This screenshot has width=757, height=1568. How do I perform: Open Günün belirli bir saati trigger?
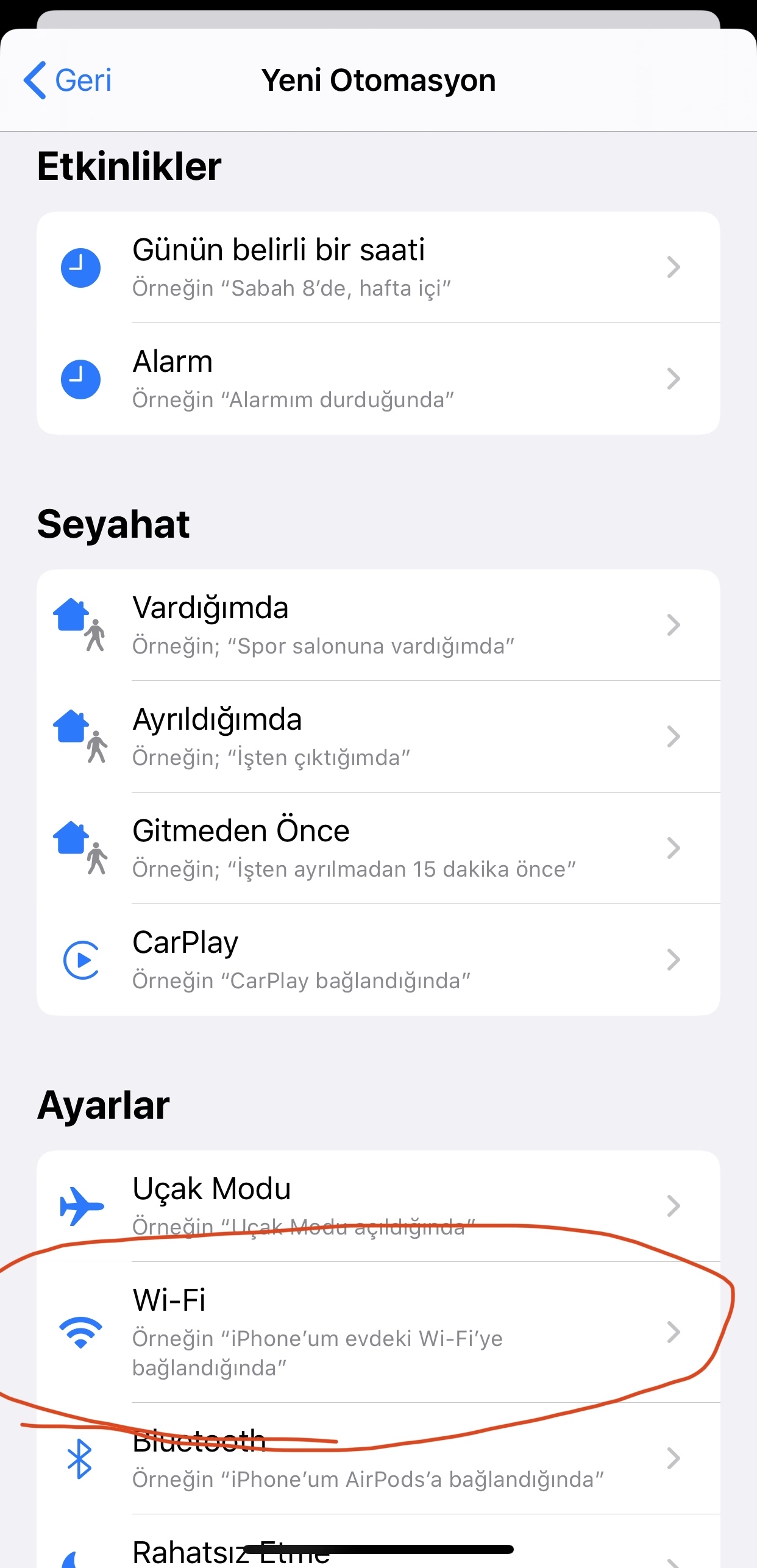click(378, 268)
